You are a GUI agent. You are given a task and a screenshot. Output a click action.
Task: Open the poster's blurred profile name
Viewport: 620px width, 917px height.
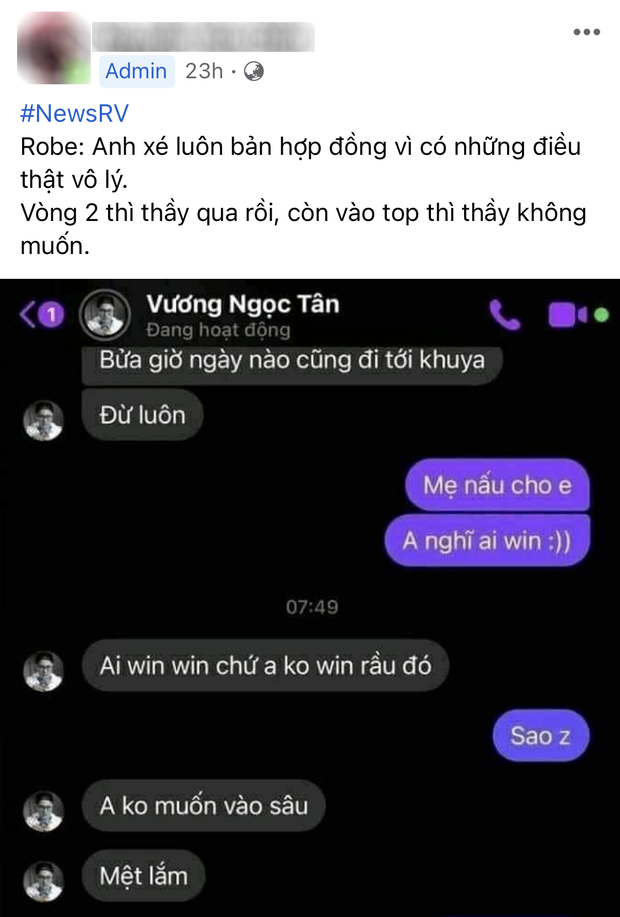[204, 36]
